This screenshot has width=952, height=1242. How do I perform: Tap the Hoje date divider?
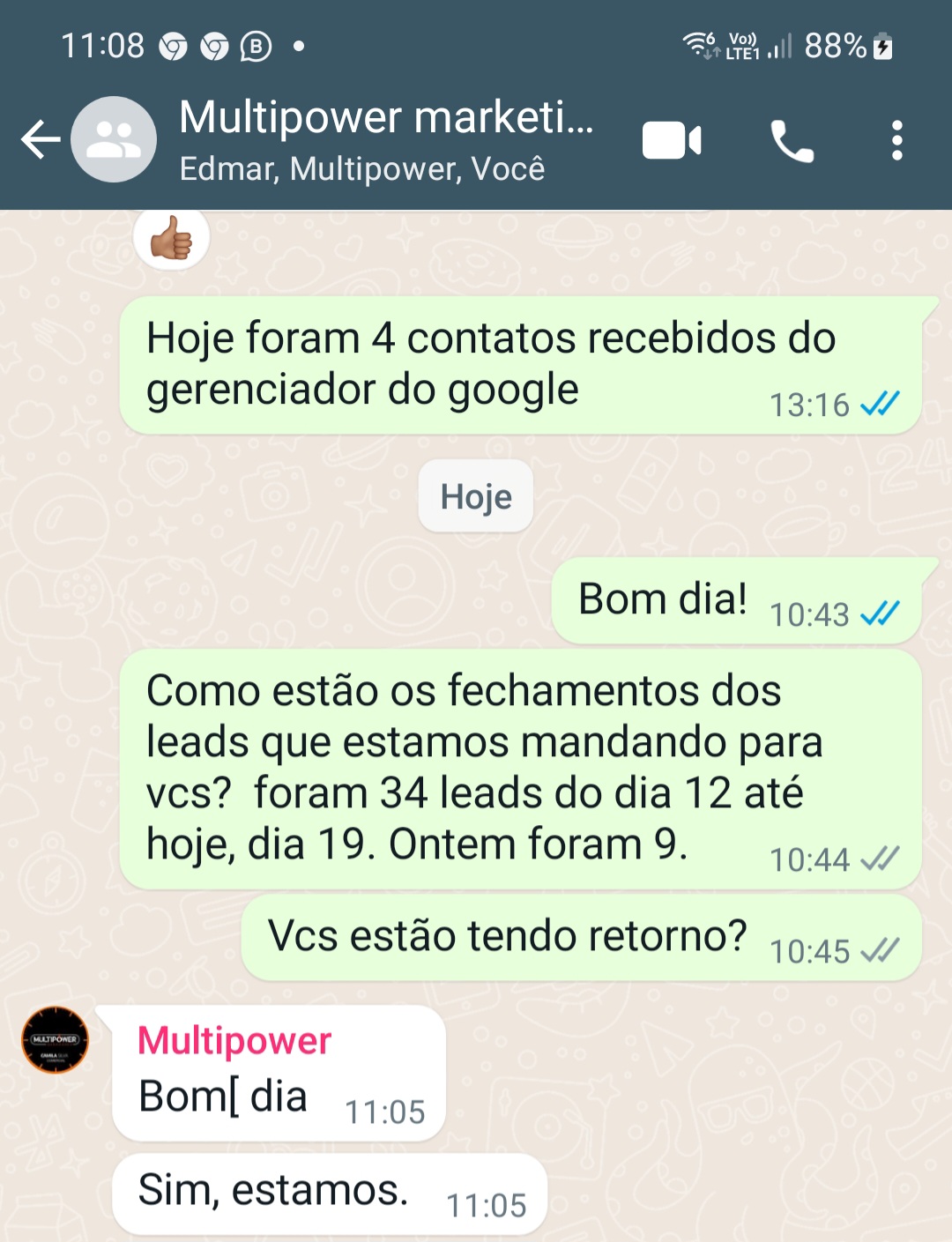[x=475, y=495]
